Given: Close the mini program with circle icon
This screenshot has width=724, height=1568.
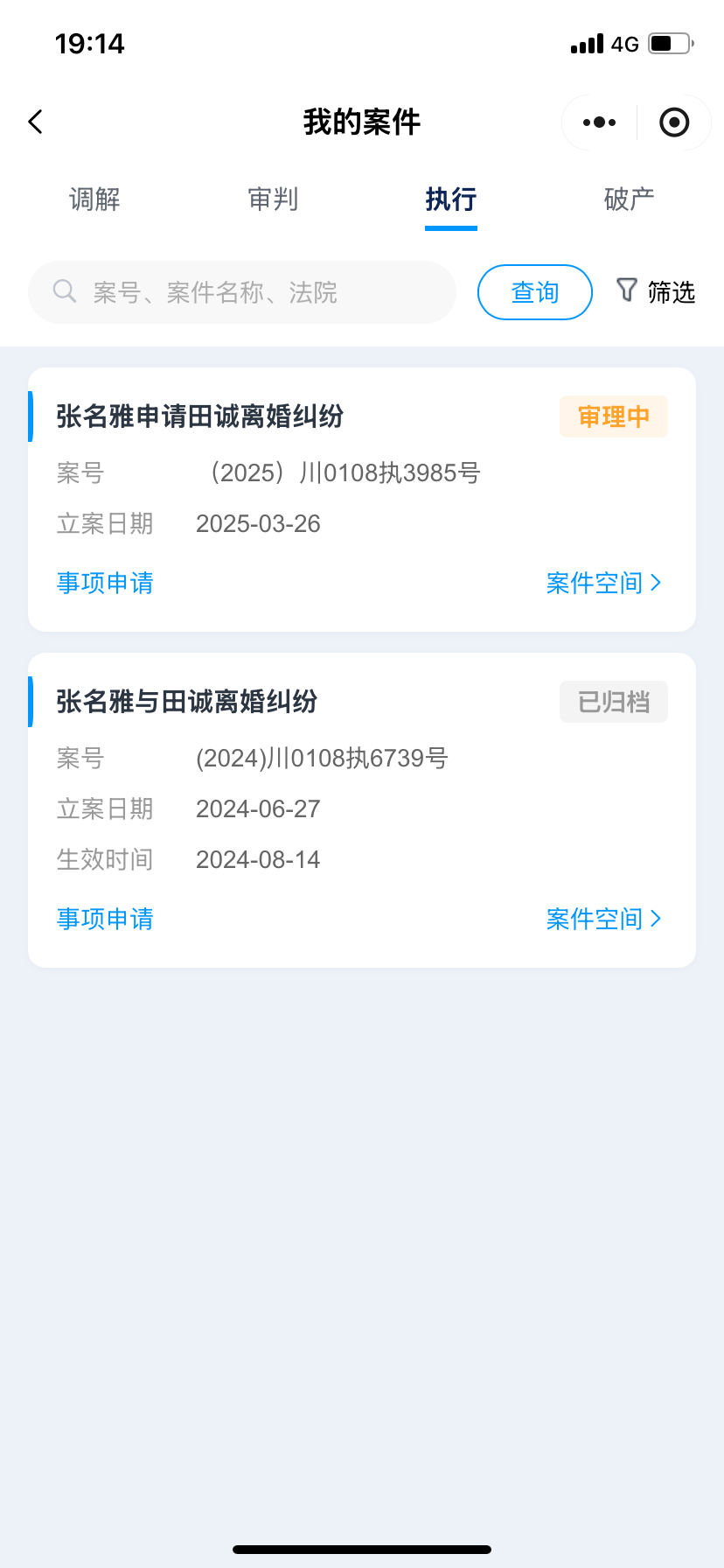Looking at the screenshot, I should [674, 122].
